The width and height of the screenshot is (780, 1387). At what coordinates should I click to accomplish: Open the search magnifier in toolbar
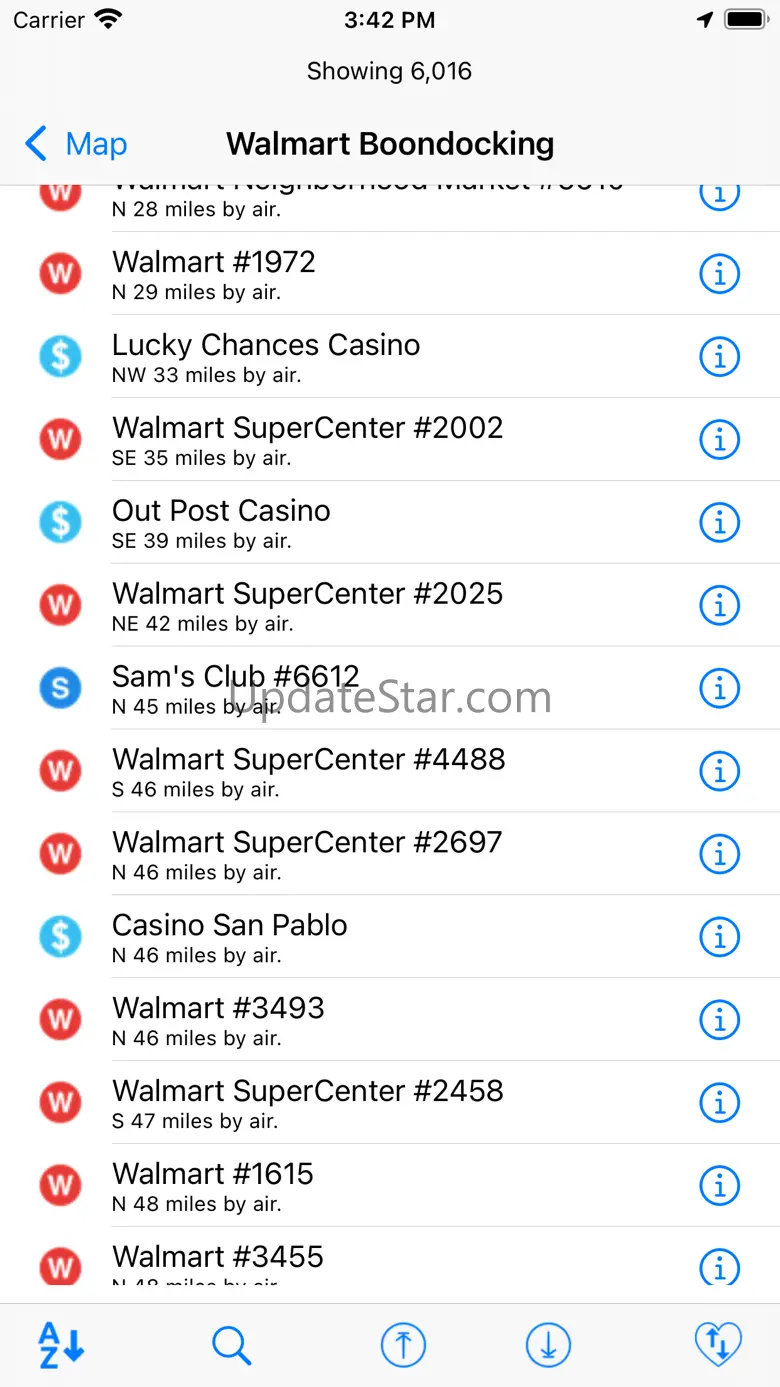click(x=232, y=1345)
